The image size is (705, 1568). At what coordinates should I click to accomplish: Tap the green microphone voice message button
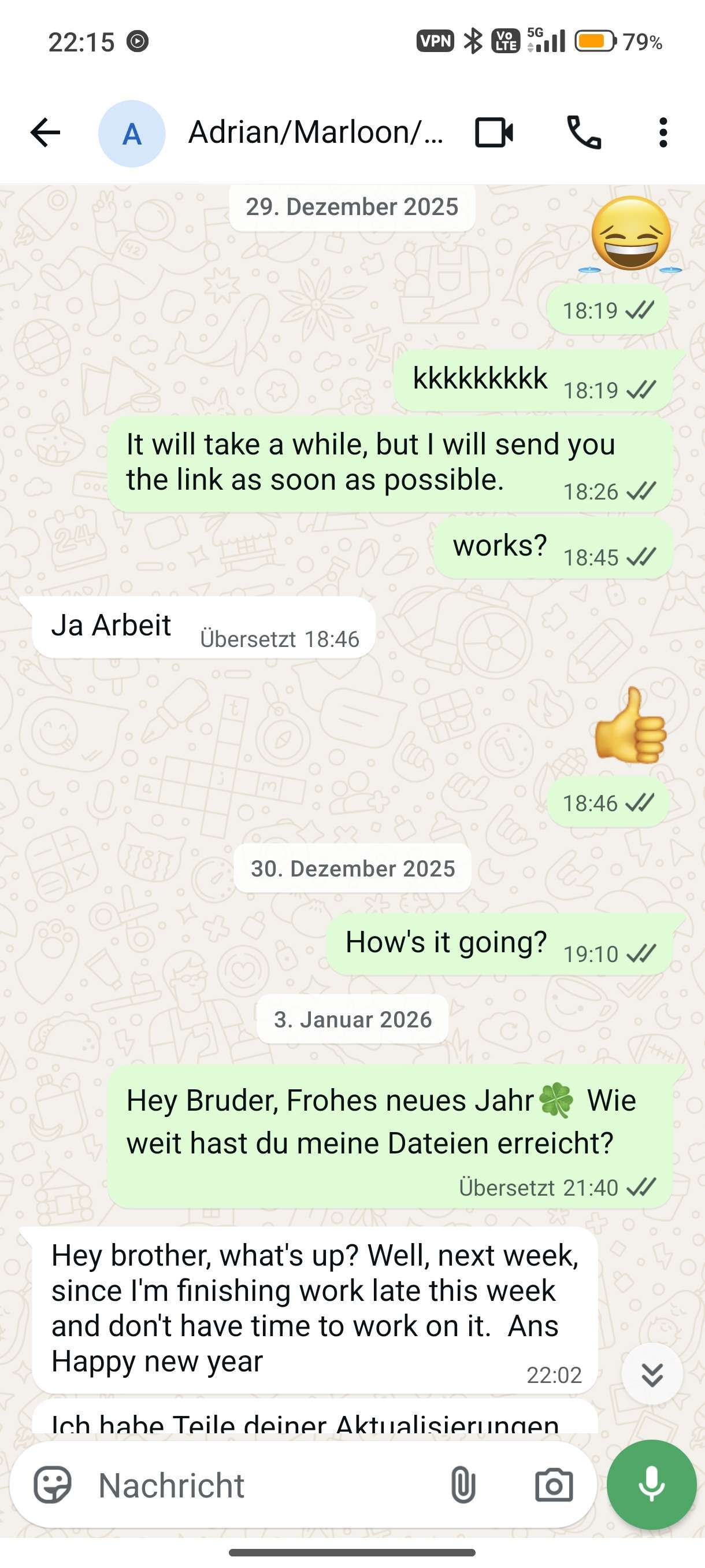tap(651, 1484)
